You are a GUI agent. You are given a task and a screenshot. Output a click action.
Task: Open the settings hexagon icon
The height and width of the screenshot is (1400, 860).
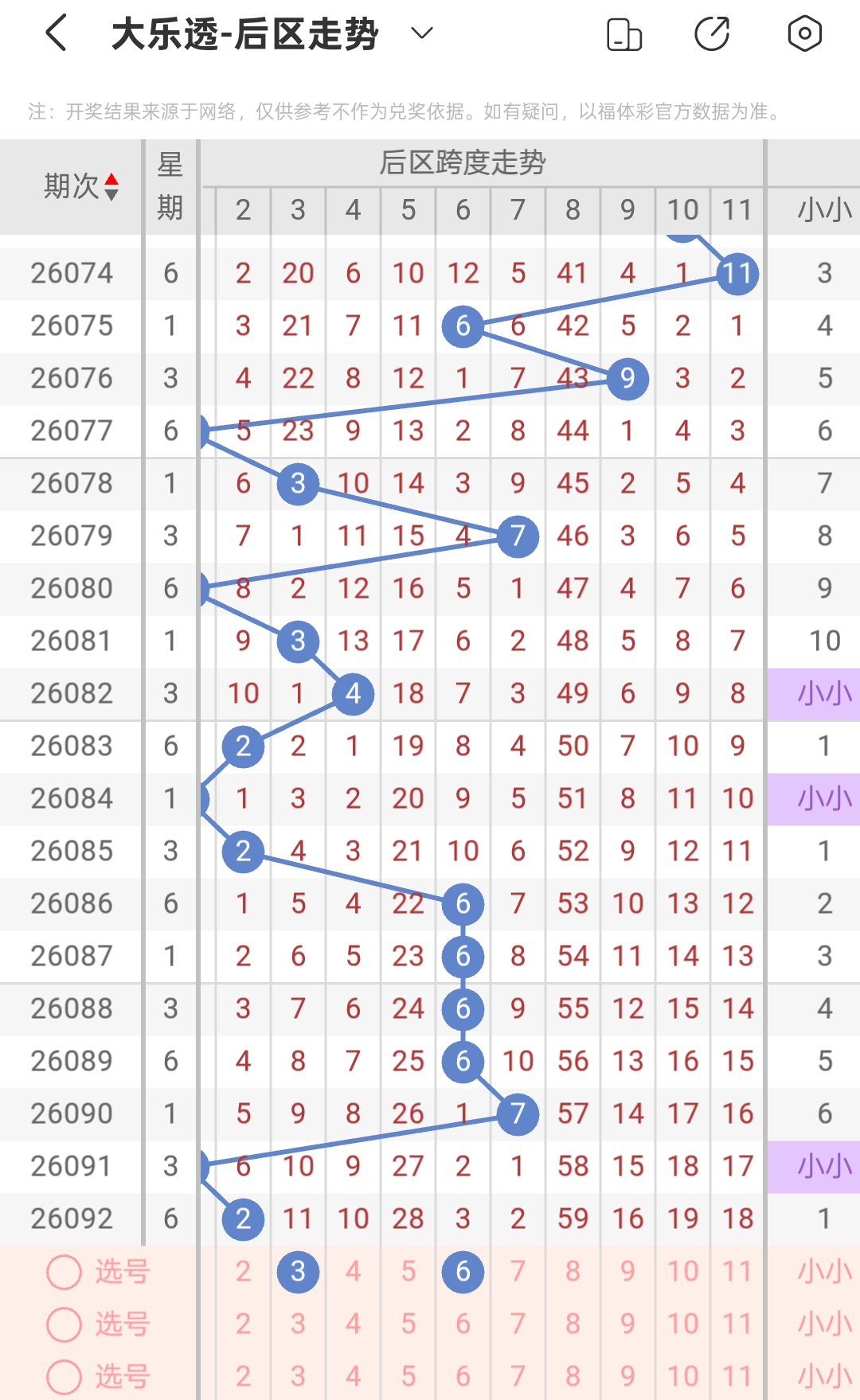[804, 33]
